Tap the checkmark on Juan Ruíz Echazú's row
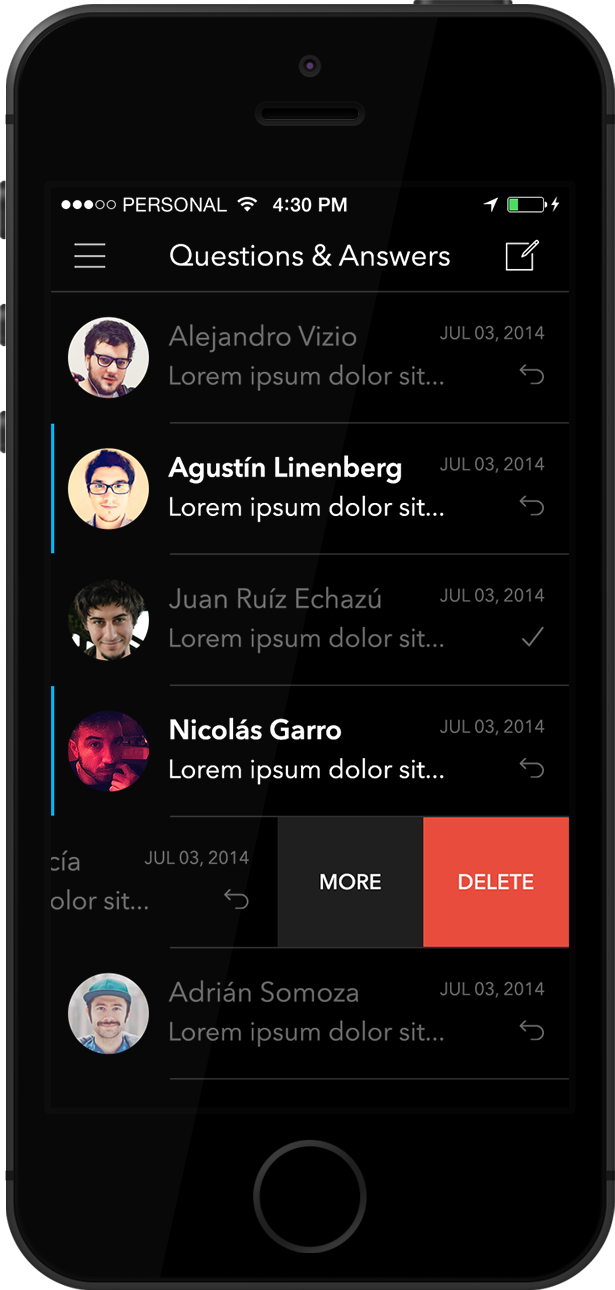 point(533,638)
